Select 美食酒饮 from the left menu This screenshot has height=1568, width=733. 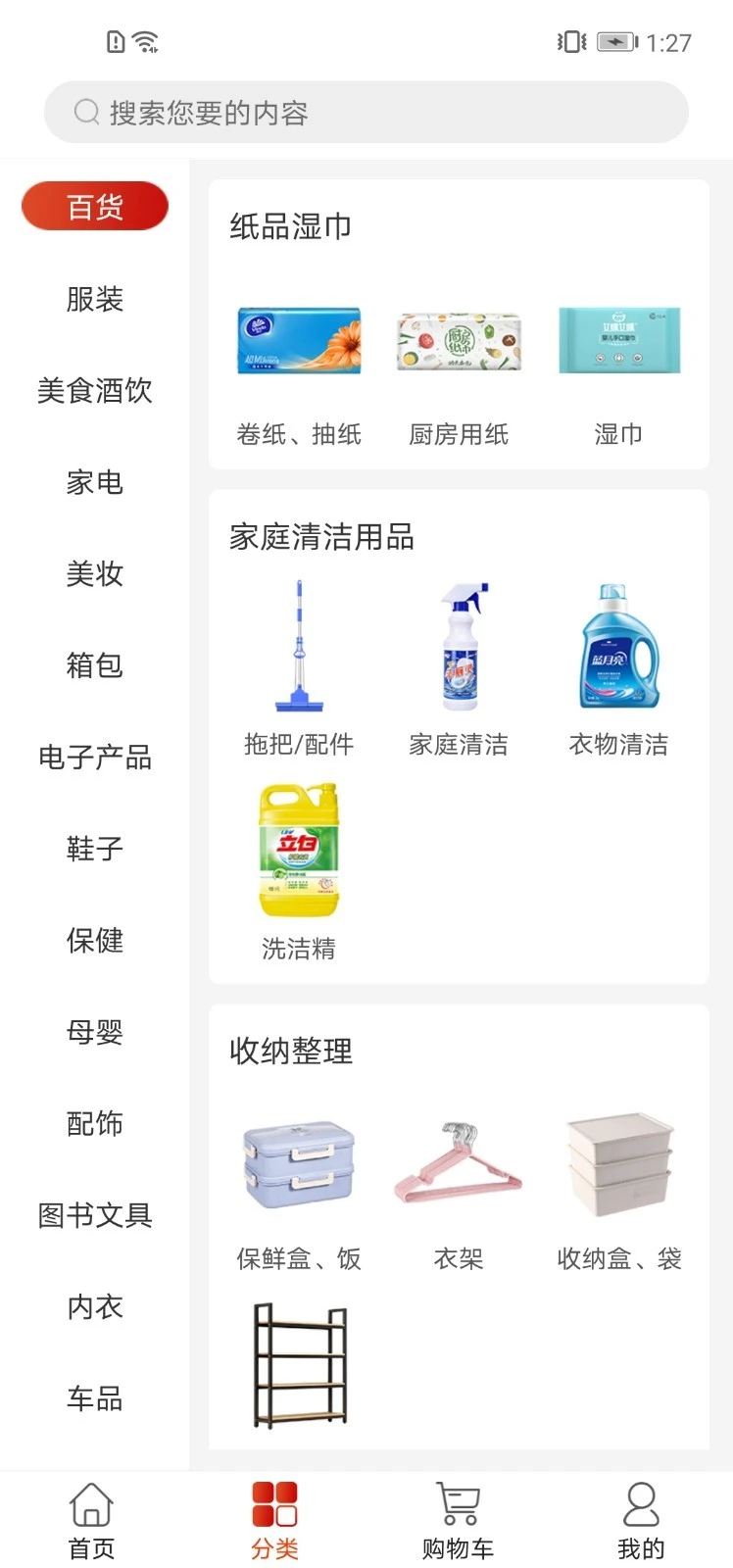click(94, 392)
